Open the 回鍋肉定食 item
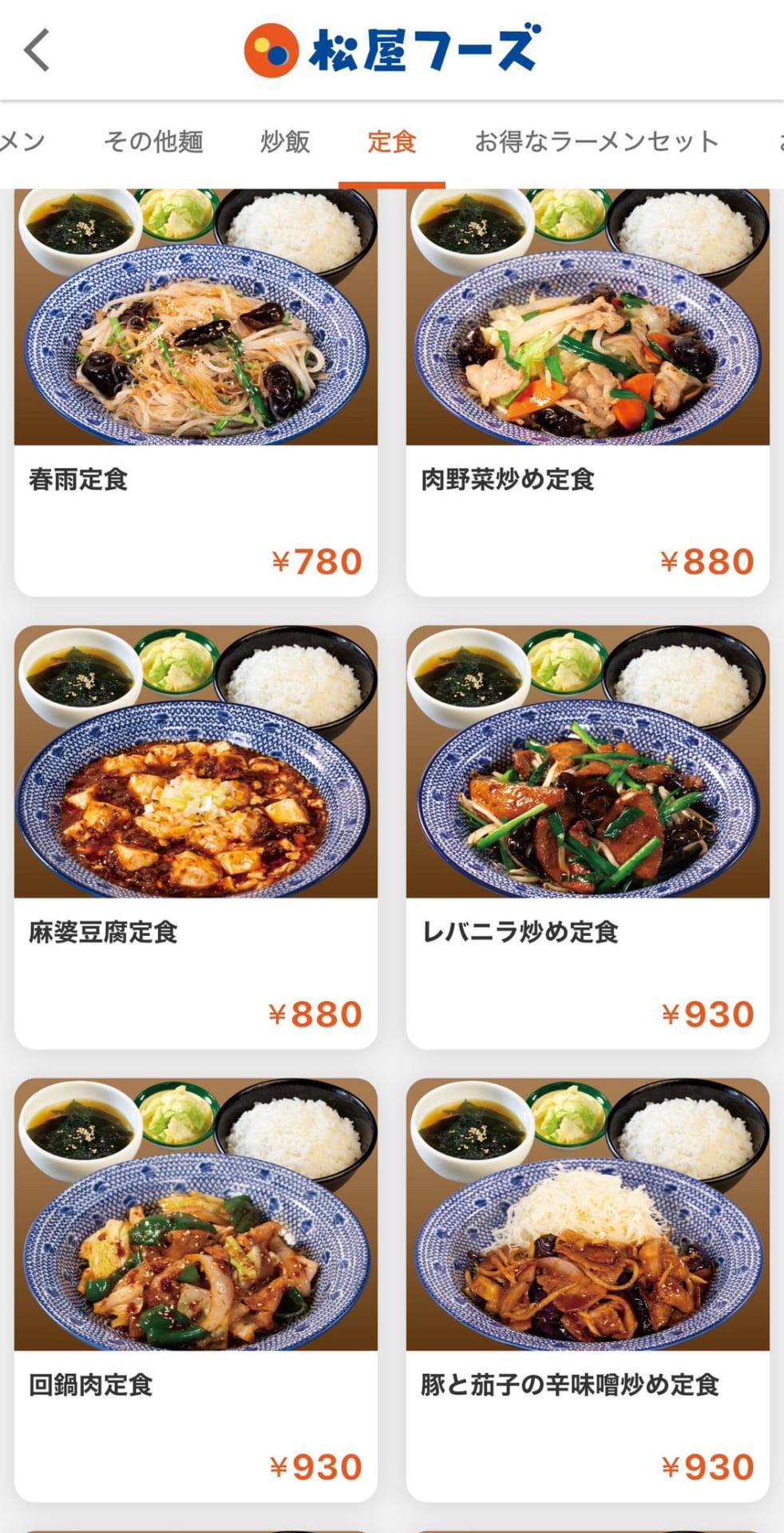The width and height of the screenshot is (784, 1533). pyautogui.click(x=196, y=1289)
